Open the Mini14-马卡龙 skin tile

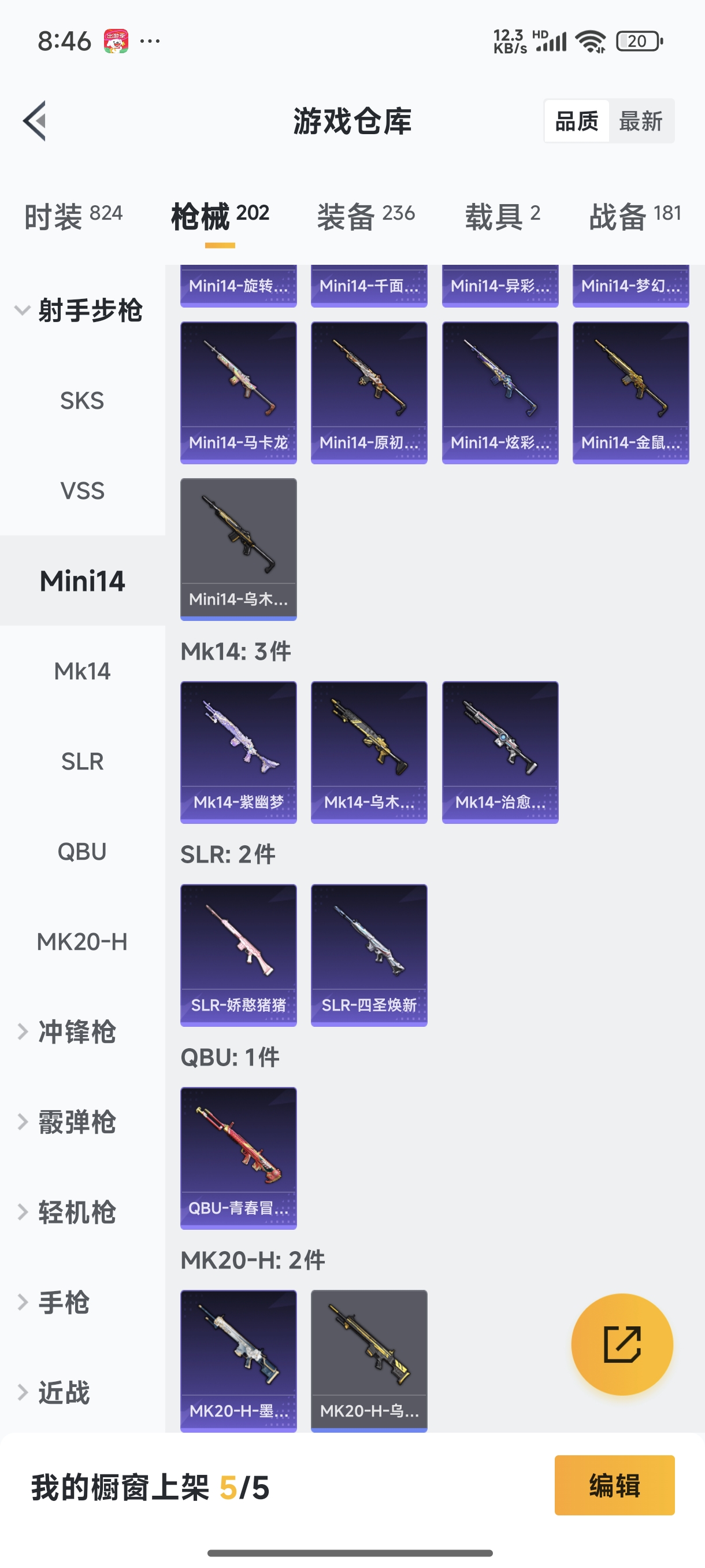(x=239, y=393)
